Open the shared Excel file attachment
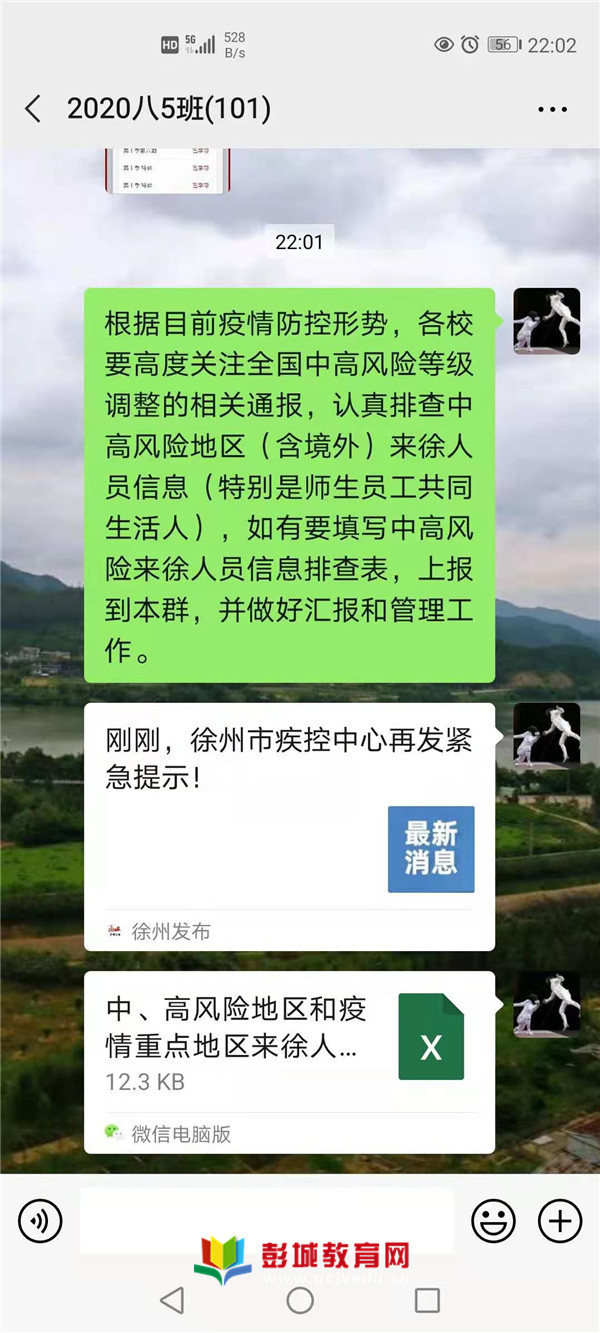Image resolution: width=600 pixels, height=1333 pixels. (289, 1060)
